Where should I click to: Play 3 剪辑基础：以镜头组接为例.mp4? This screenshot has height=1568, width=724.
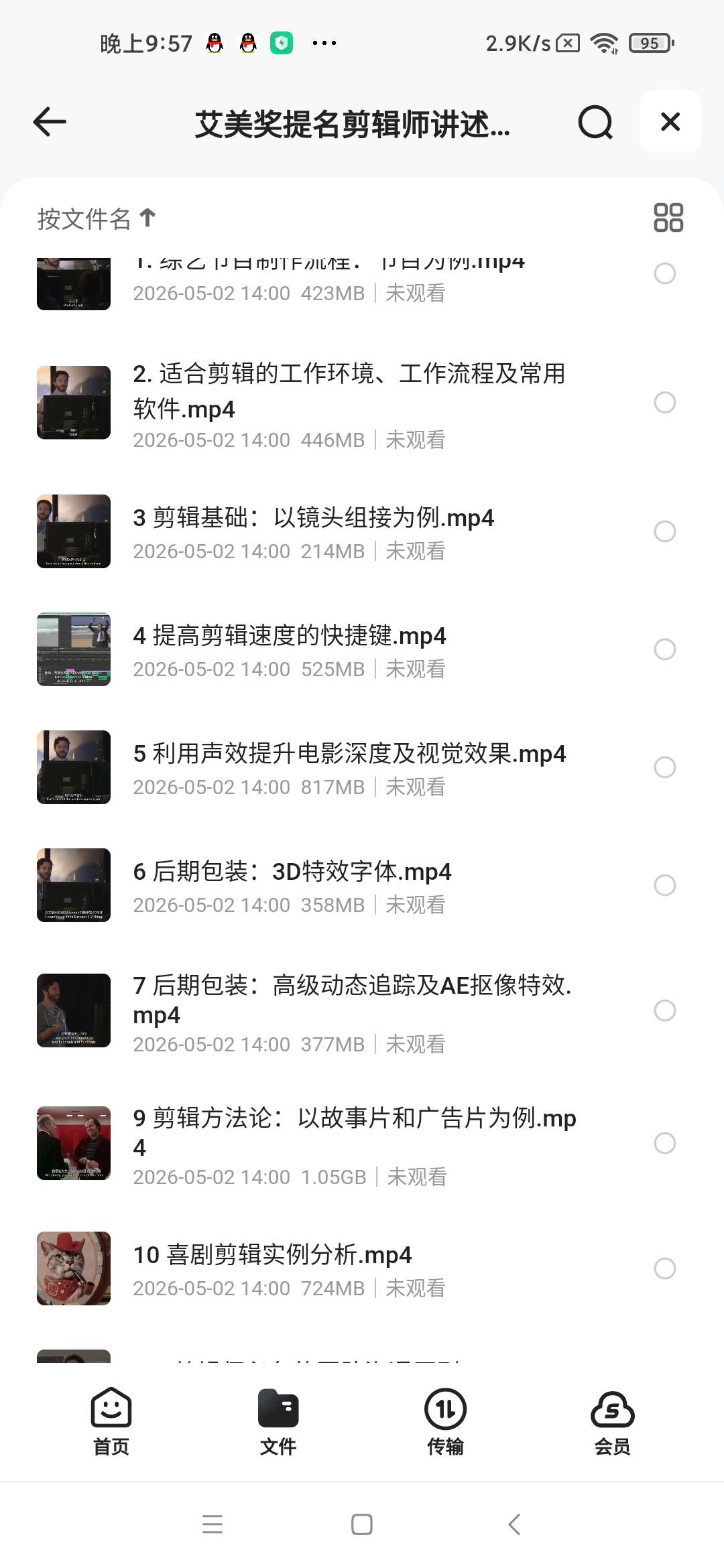313,518
